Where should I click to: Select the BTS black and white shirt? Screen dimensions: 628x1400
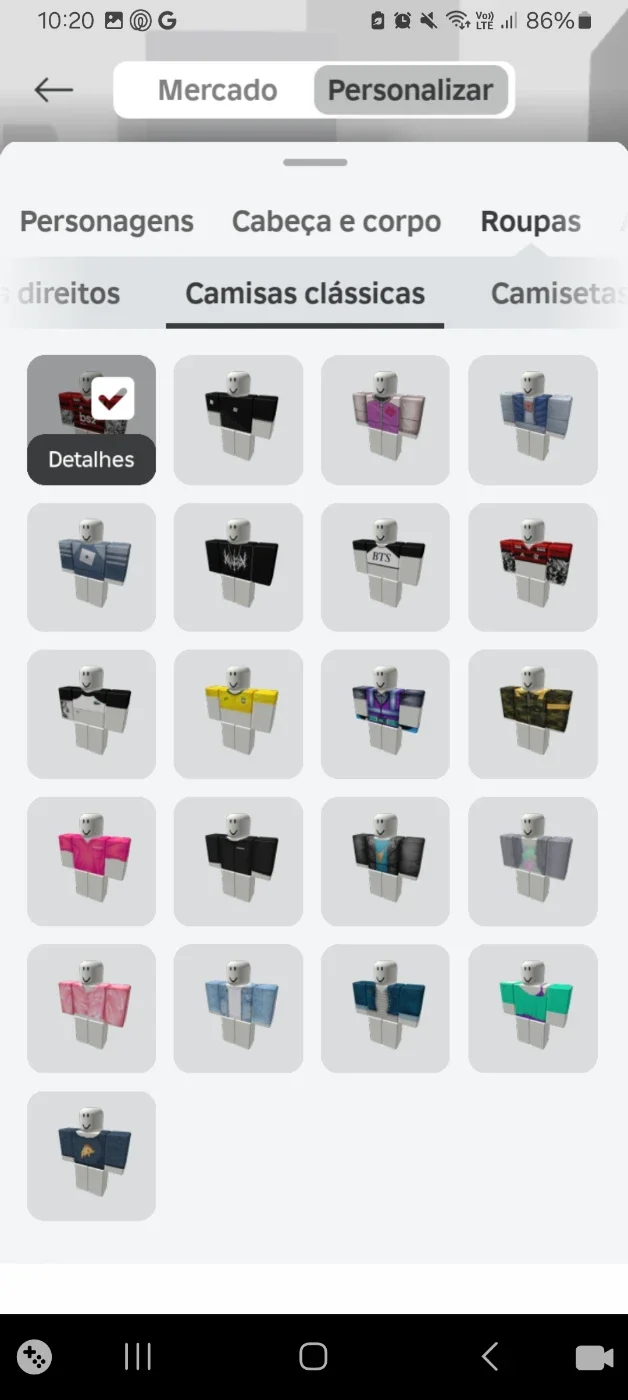tap(385, 567)
